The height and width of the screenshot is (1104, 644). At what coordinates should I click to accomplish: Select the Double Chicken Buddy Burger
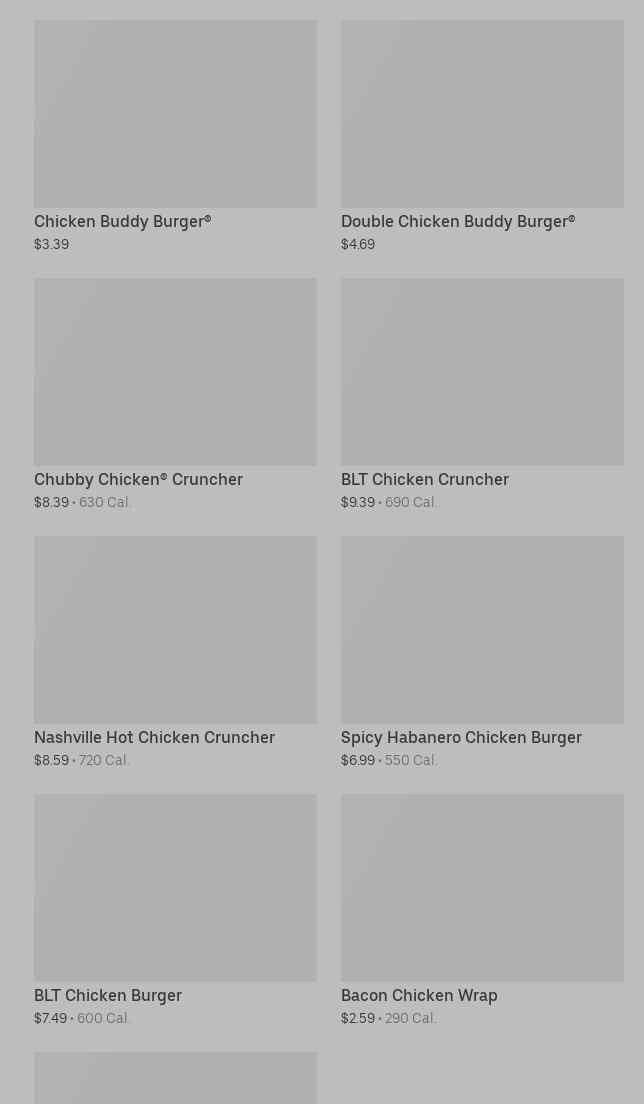(x=481, y=135)
